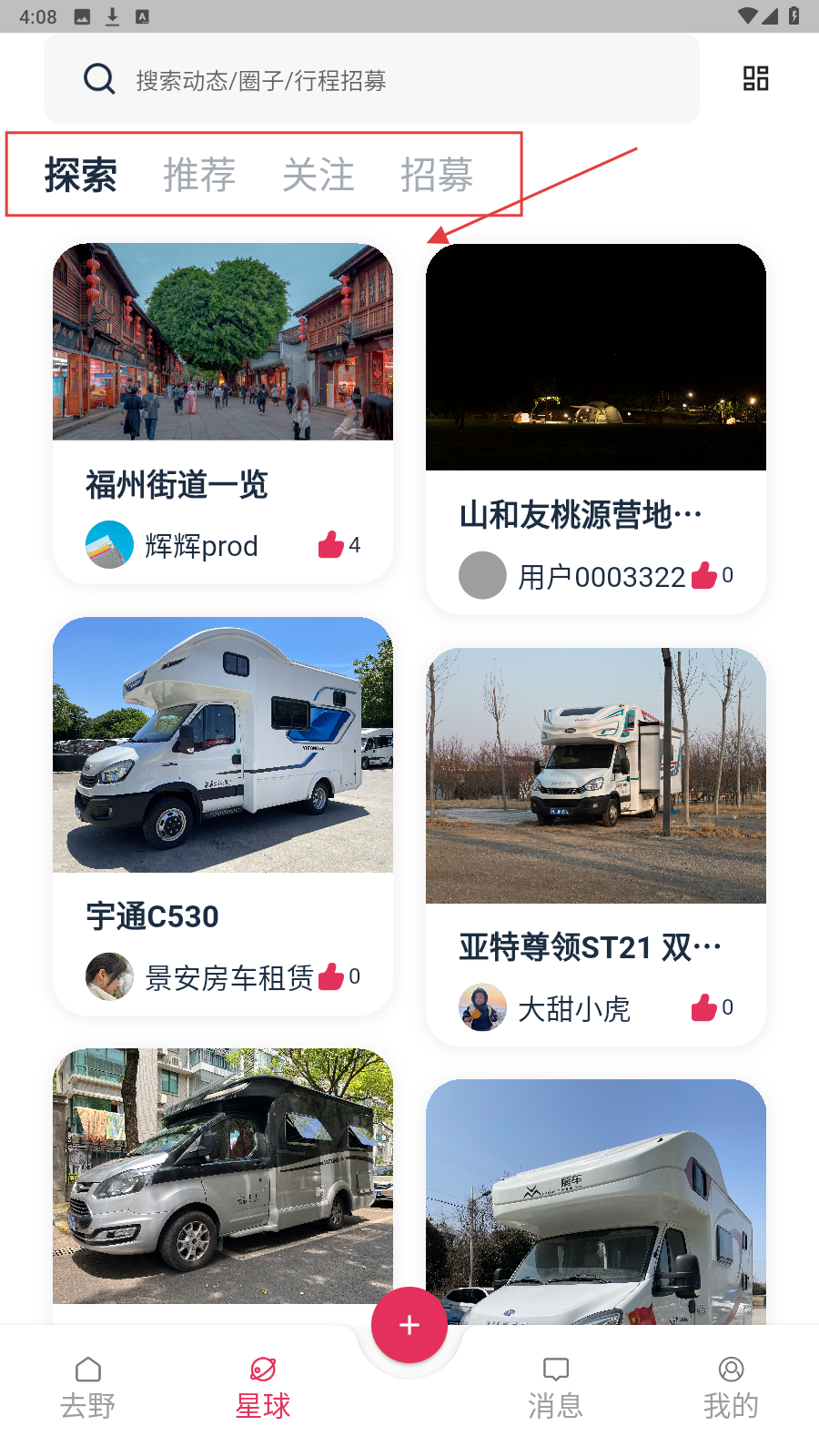Tap the 星球 tab
Viewport: 819px width, 1456px height.
tap(263, 1388)
